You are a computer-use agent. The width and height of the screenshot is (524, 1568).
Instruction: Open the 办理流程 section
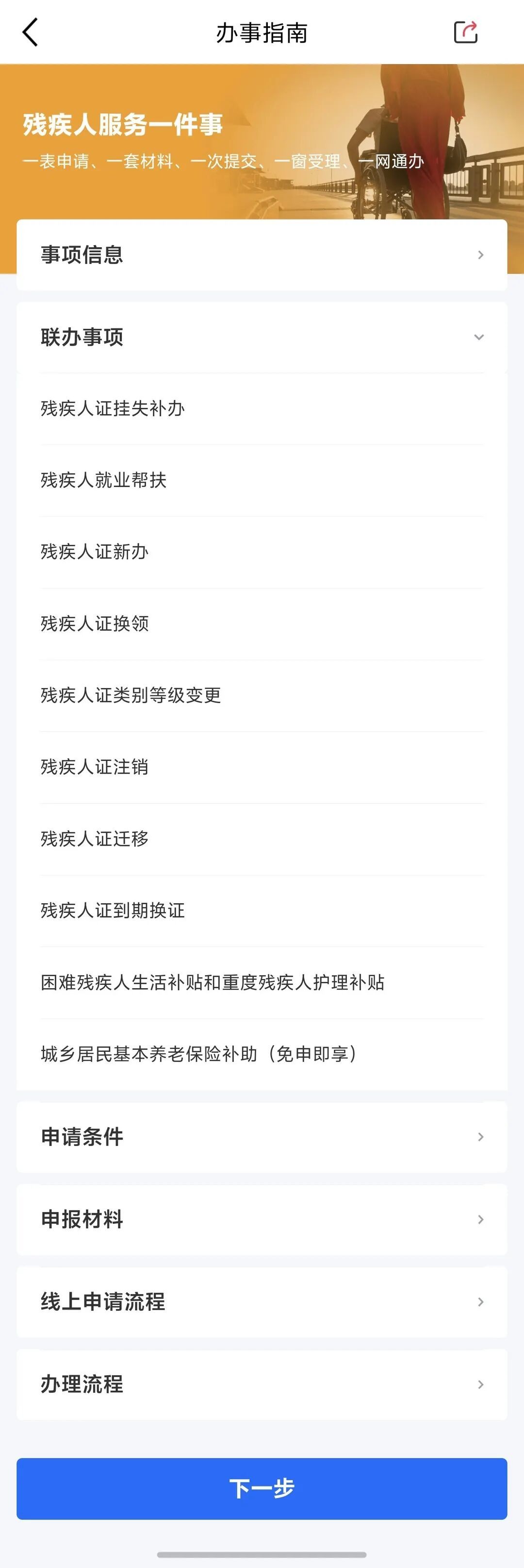pyautogui.click(x=262, y=1385)
